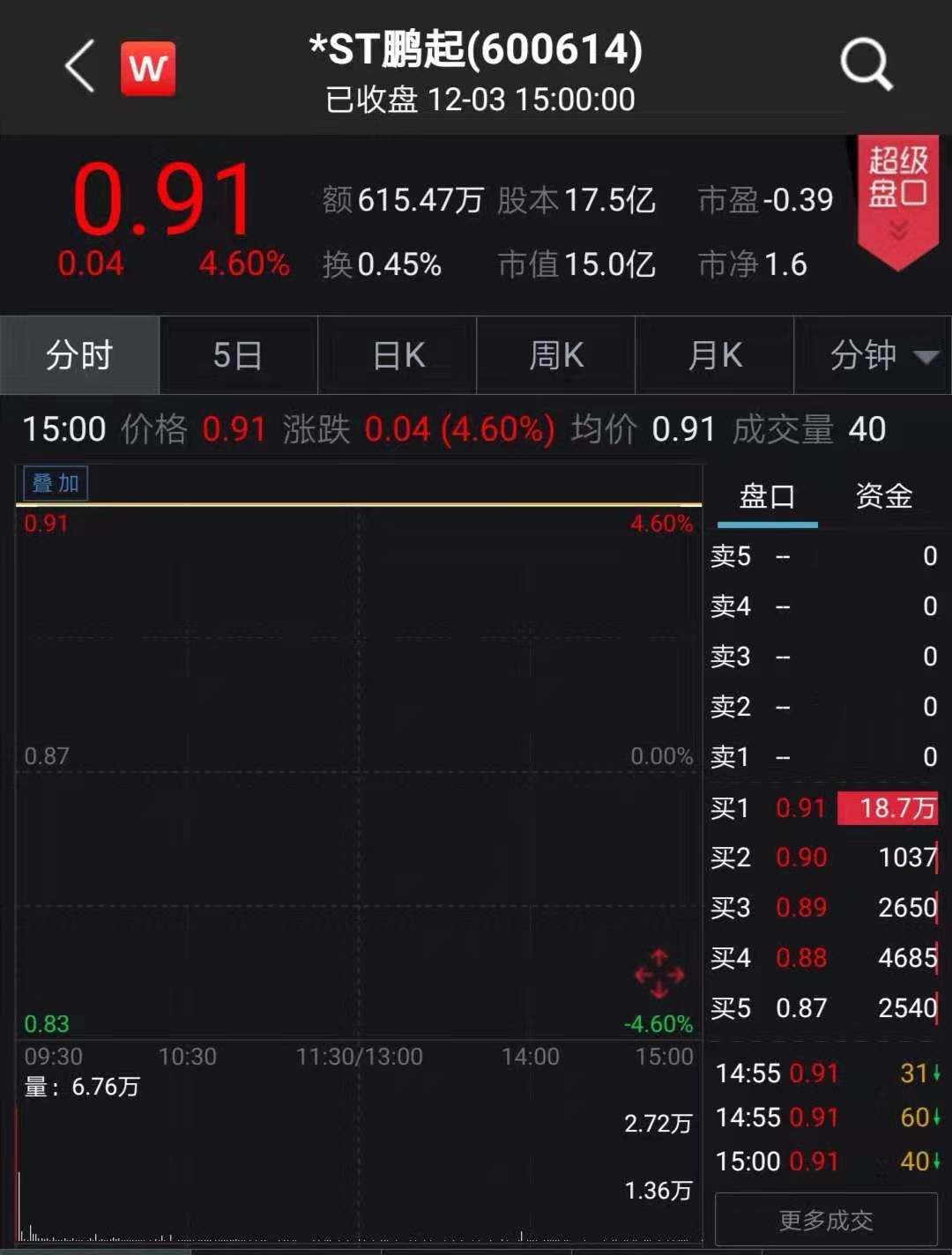
Task: Switch to the 资金 tab
Action: coord(883,496)
